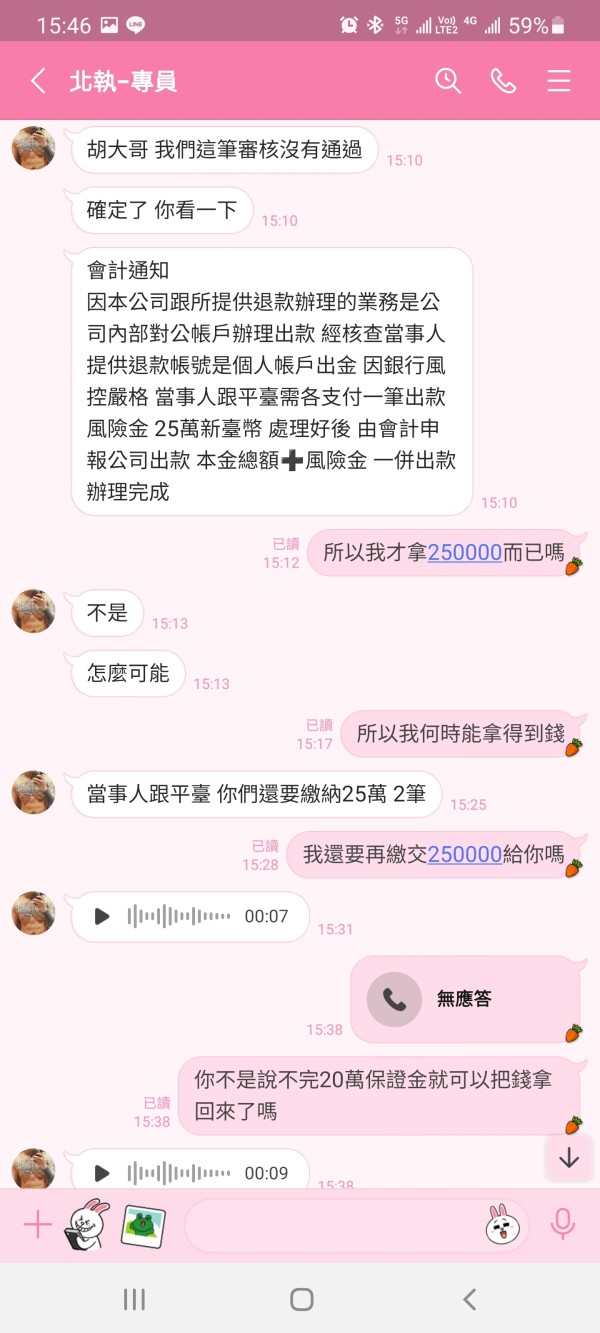Open the sender's profile picture next to 胡大哥

[x=33, y=149]
